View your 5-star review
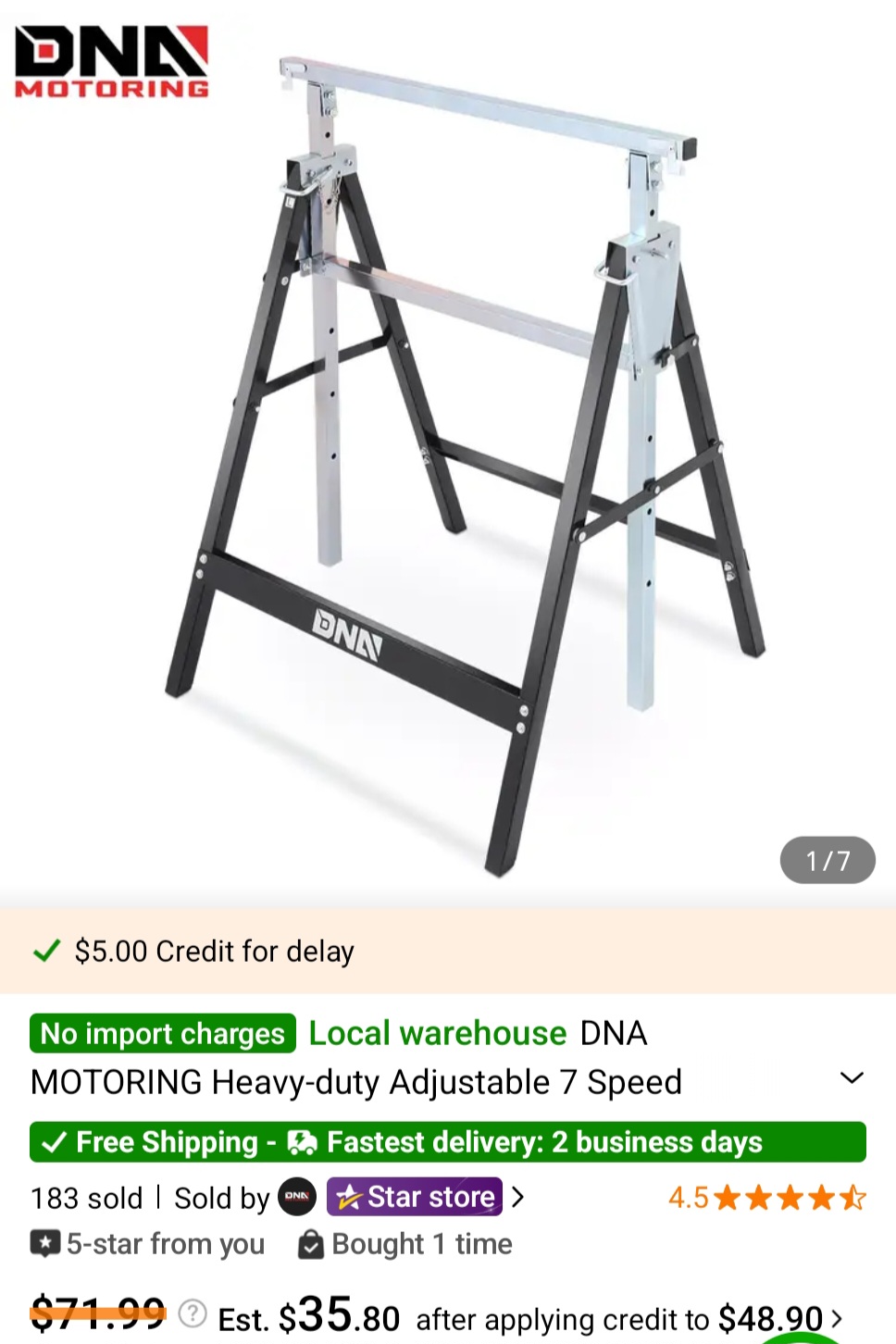The height and width of the screenshot is (1344, 896). [148, 1244]
